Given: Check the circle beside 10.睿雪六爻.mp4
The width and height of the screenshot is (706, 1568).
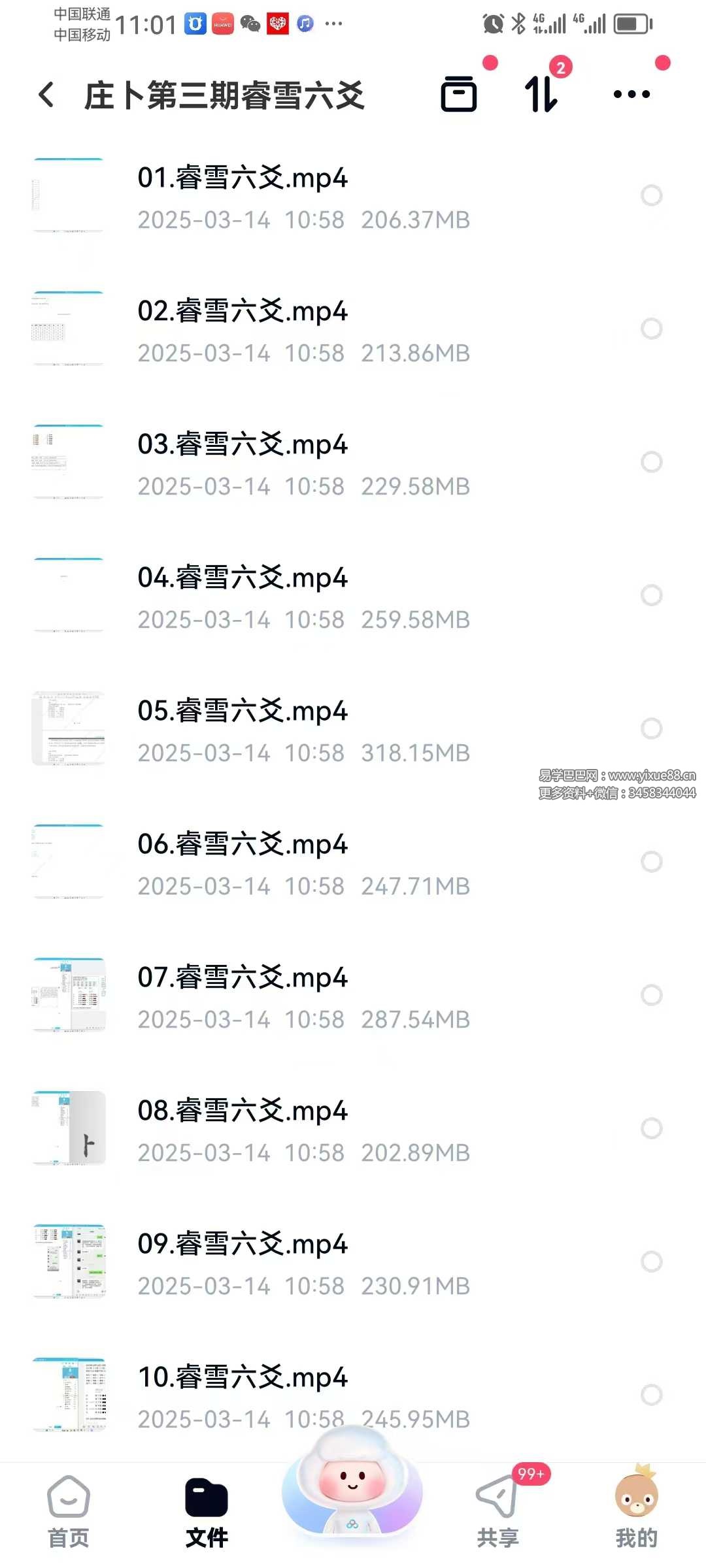Looking at the screenshot, I should (651, 1395).
